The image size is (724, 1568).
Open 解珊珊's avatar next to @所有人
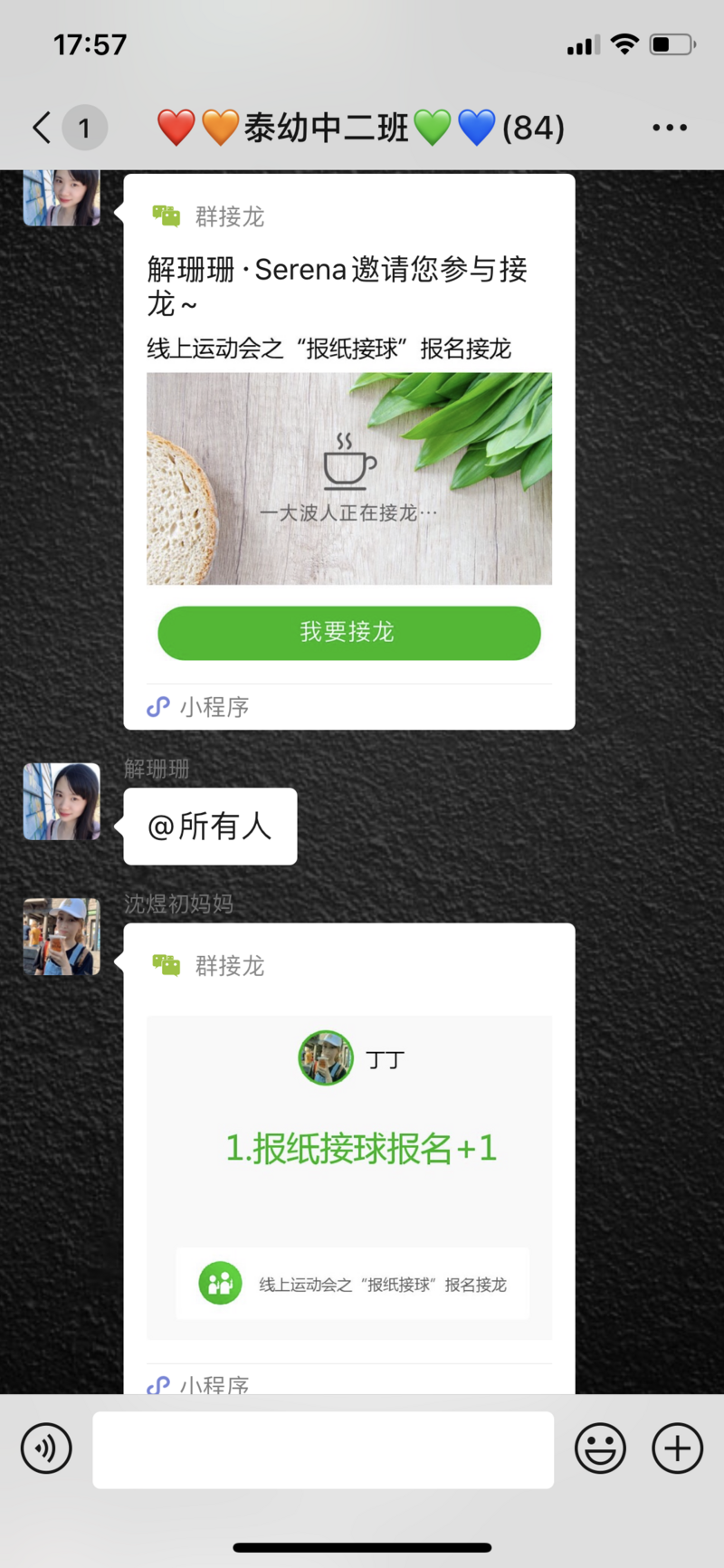[x=62, y=801]
